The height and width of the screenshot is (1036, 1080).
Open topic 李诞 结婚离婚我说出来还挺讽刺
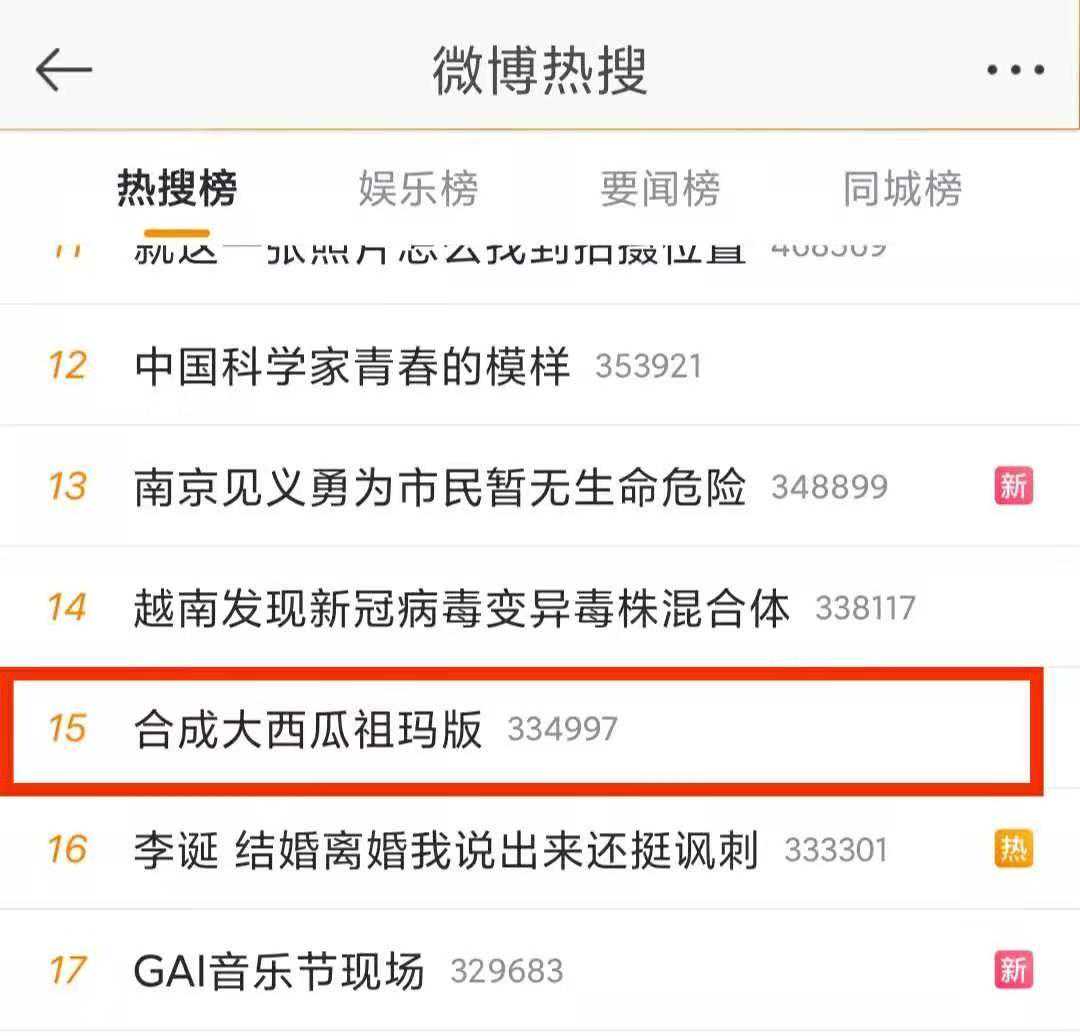(446, 850)
